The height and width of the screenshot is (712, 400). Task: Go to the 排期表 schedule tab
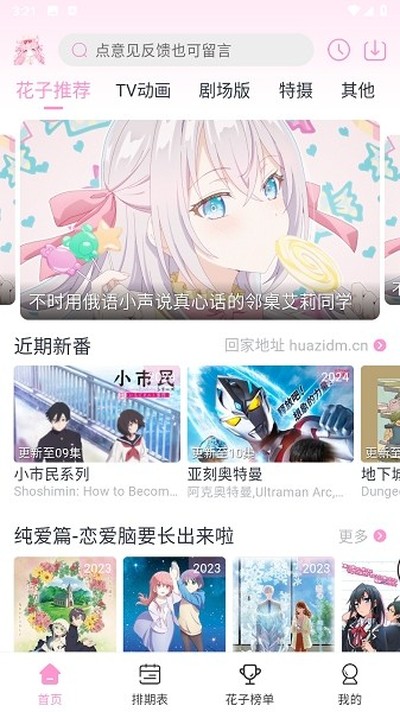point(150,685)
